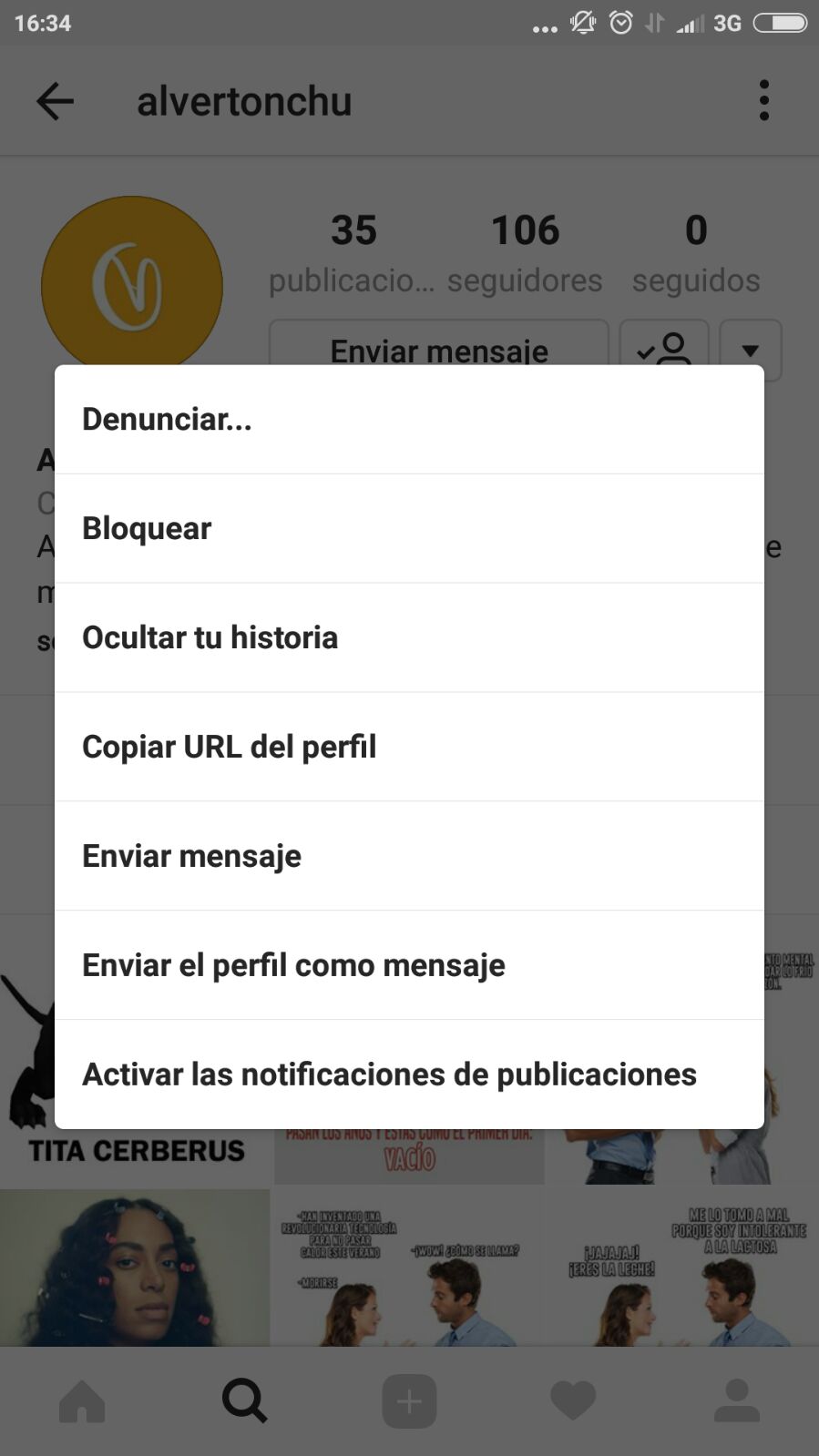Image resolution: width=819 pixels, height=1456 pixels.
Task: Open the new post plus tab
Action: [x=409, y=1401]
